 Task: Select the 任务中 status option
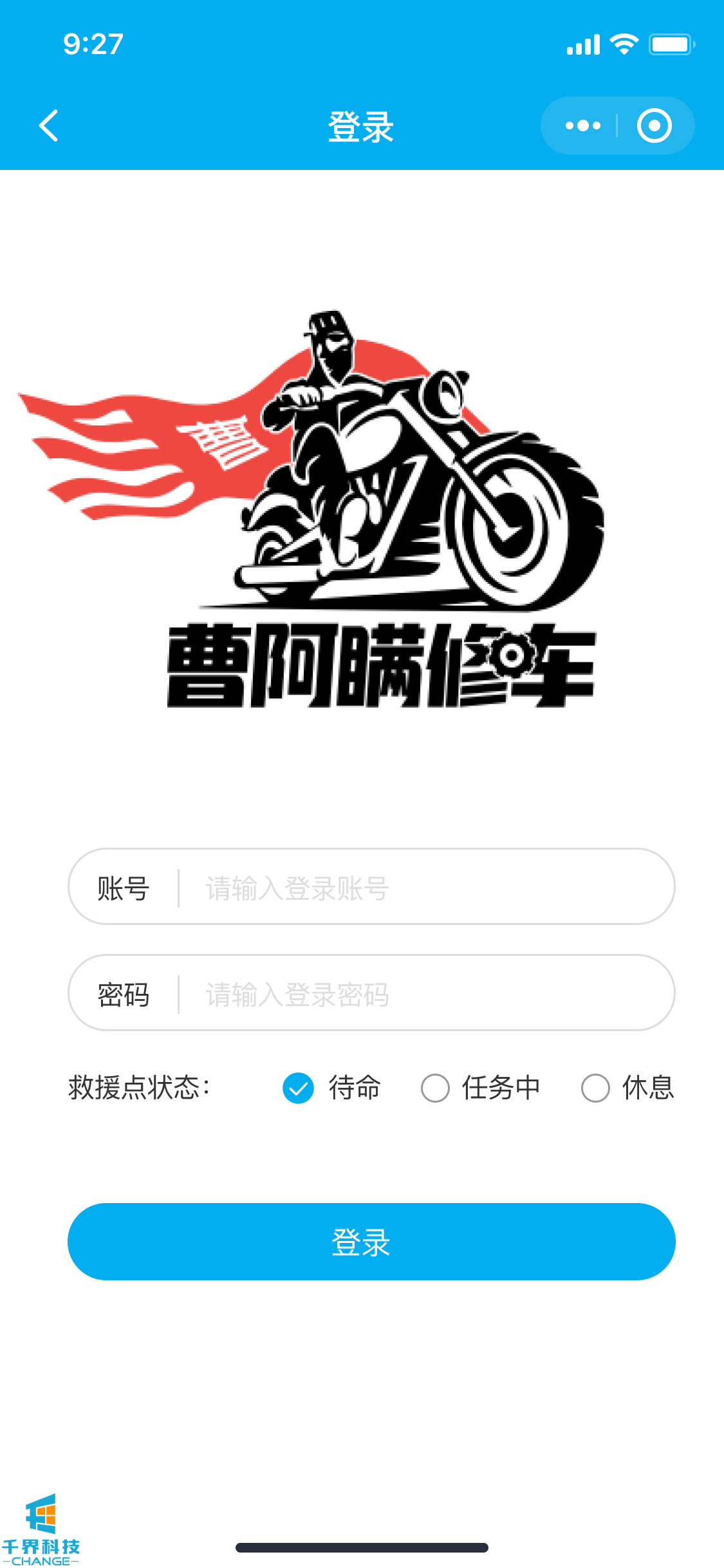tap(436, 1088)
